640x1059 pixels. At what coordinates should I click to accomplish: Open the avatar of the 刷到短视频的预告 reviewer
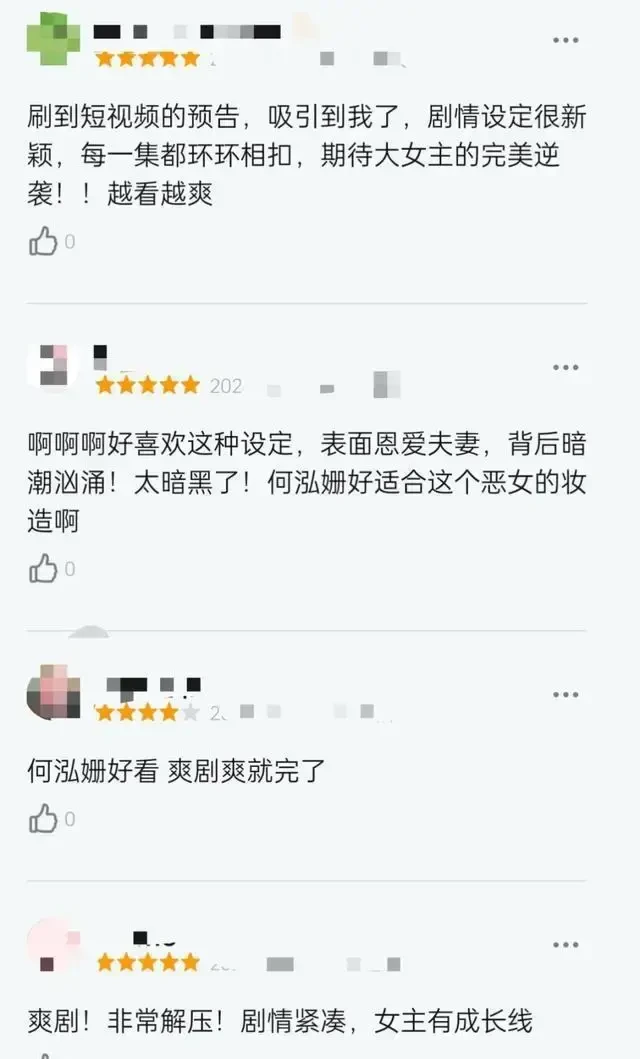coord(53,39)
